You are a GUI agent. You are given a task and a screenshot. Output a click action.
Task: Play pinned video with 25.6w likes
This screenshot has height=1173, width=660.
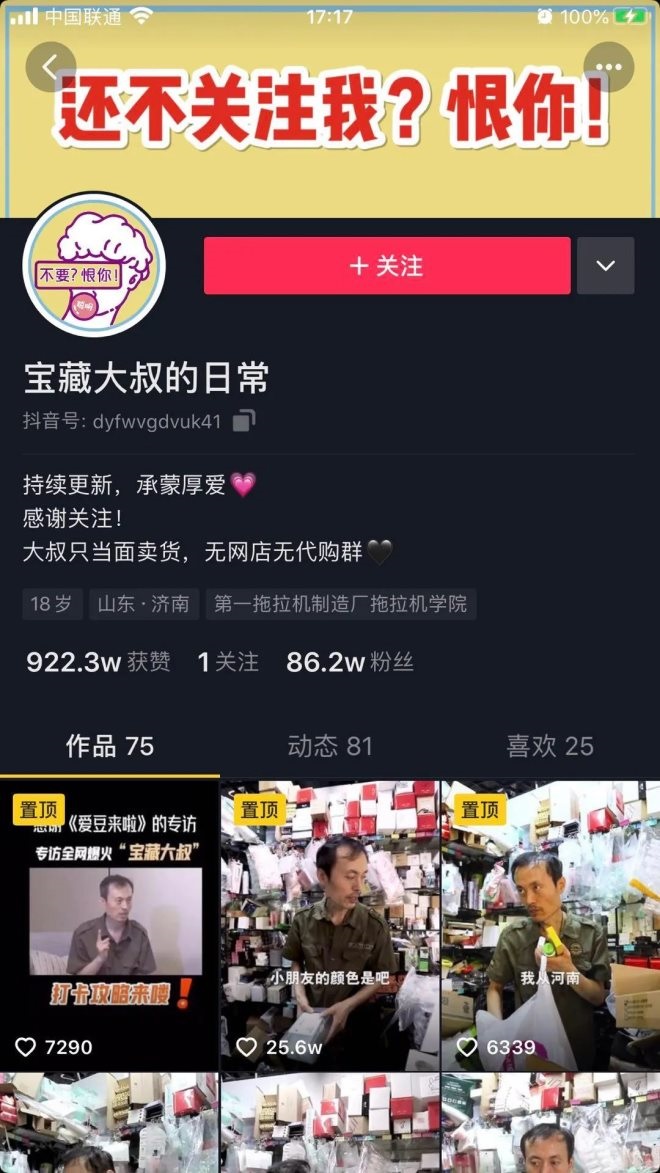[x=330, y=925]
